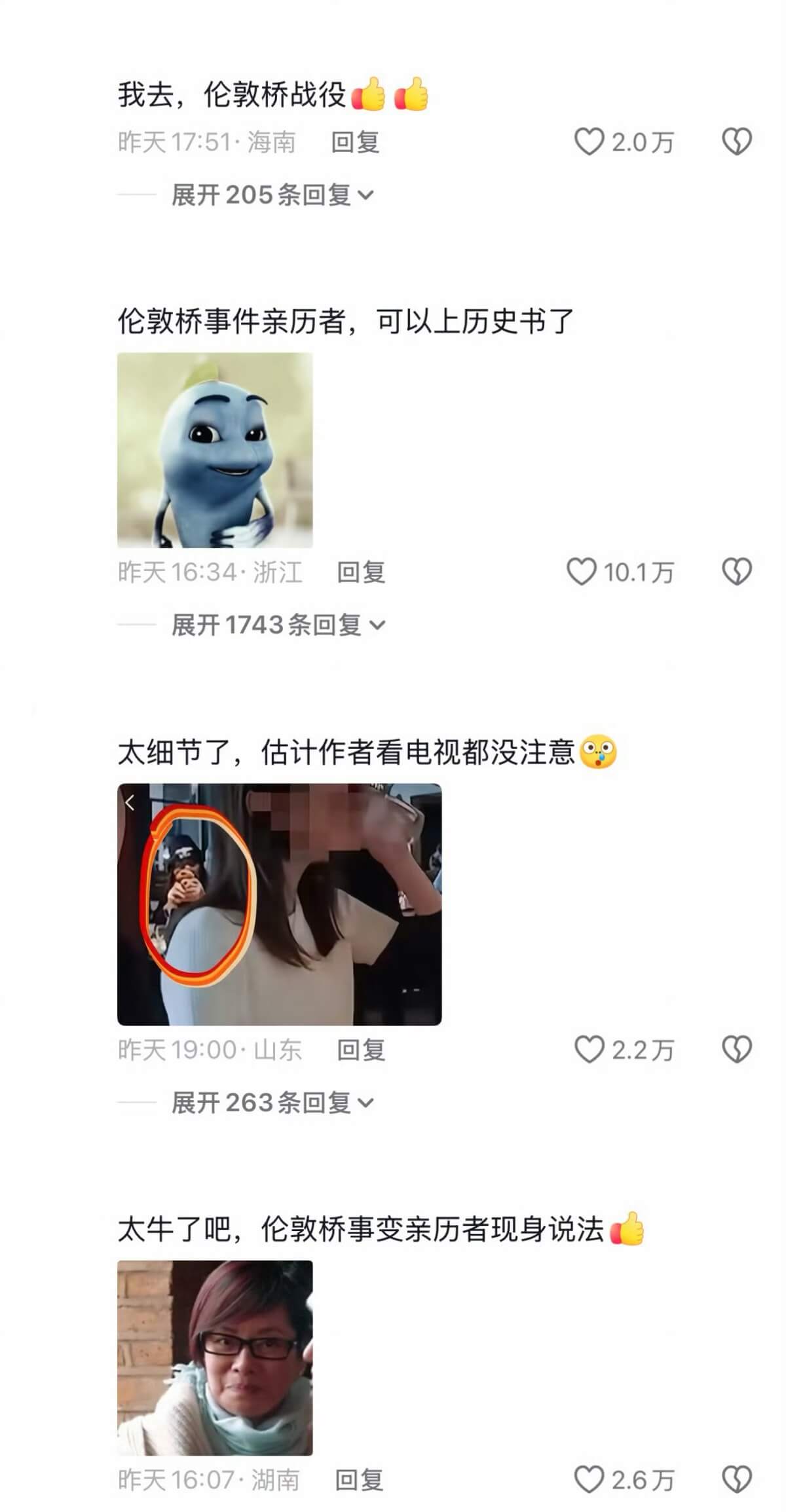Image resolution: width=786 pixels, height=1512 pixels.
Task: Dislike the Hainan comment
Action: coord(736,141)
